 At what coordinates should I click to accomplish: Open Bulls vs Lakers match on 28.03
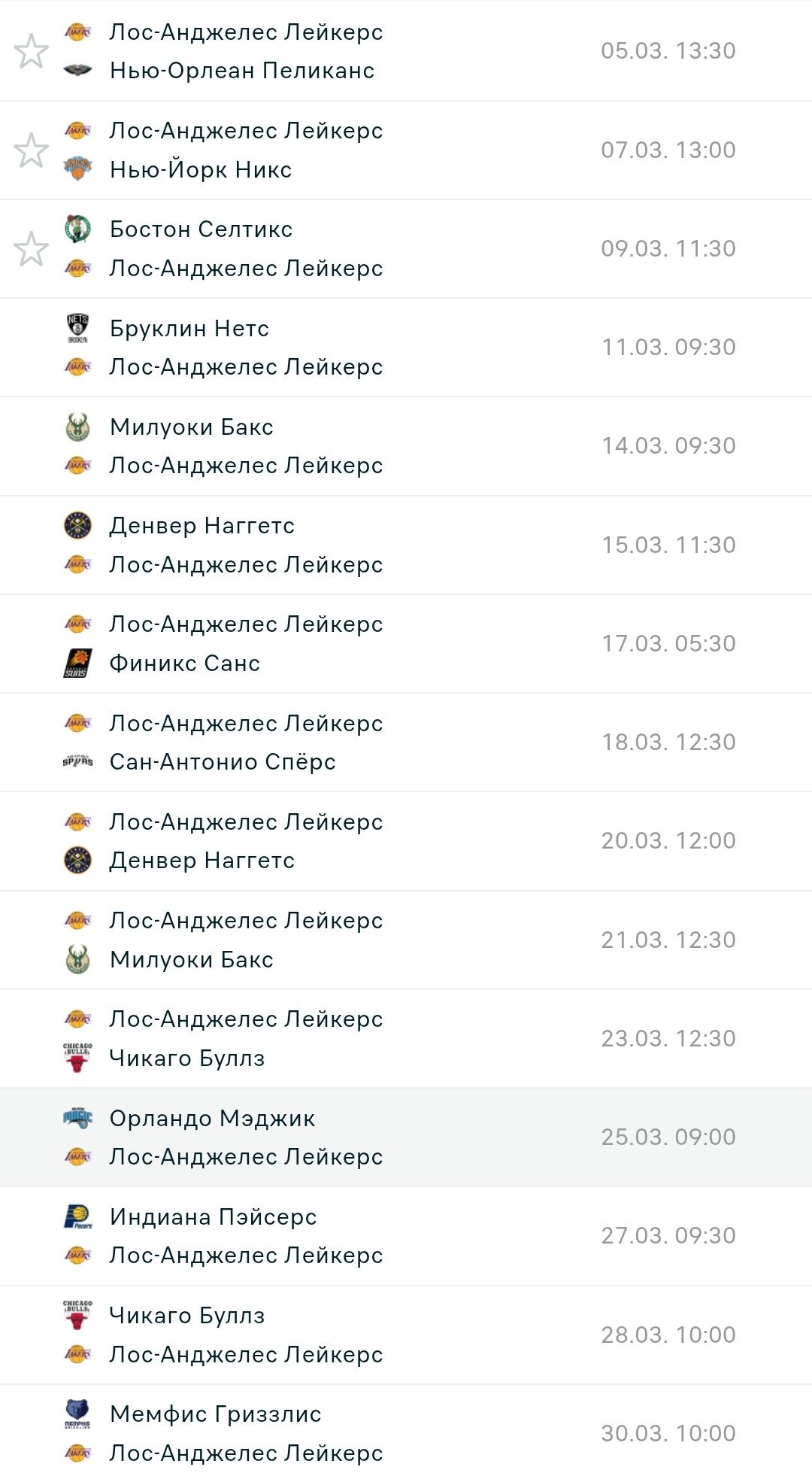pyautogui.click(x=406, y=1335)
